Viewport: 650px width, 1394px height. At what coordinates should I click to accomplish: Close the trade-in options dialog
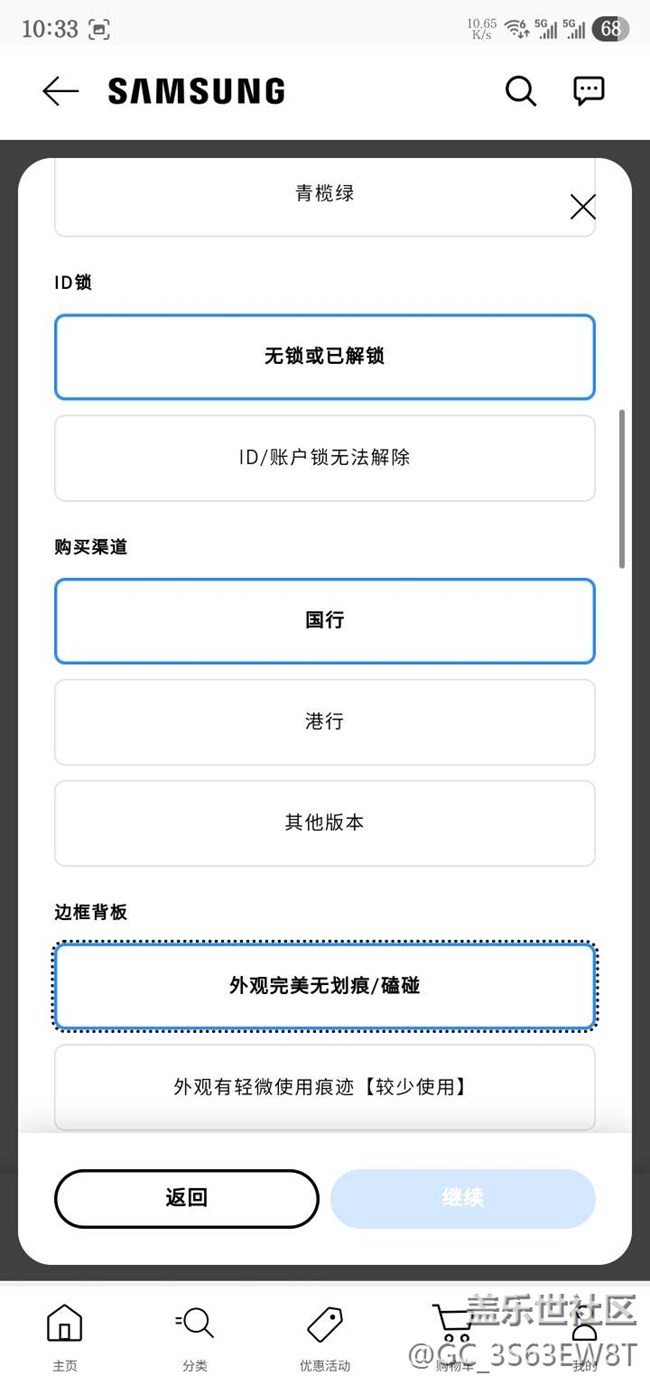[583, 207]
